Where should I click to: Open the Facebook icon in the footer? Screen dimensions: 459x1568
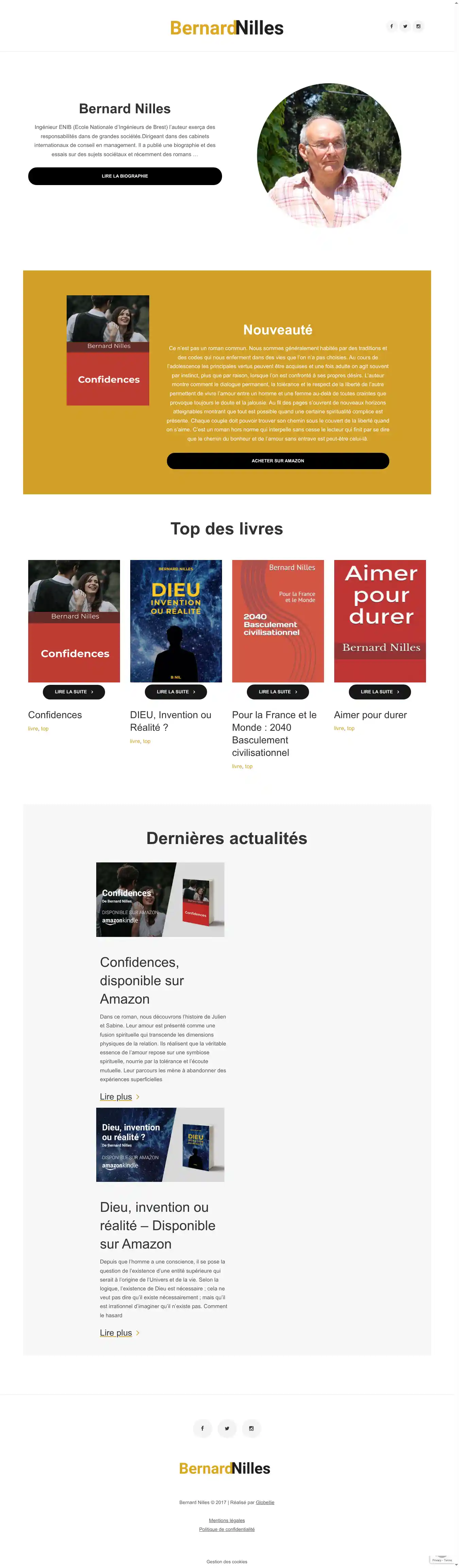click(x=202, y=1429)
